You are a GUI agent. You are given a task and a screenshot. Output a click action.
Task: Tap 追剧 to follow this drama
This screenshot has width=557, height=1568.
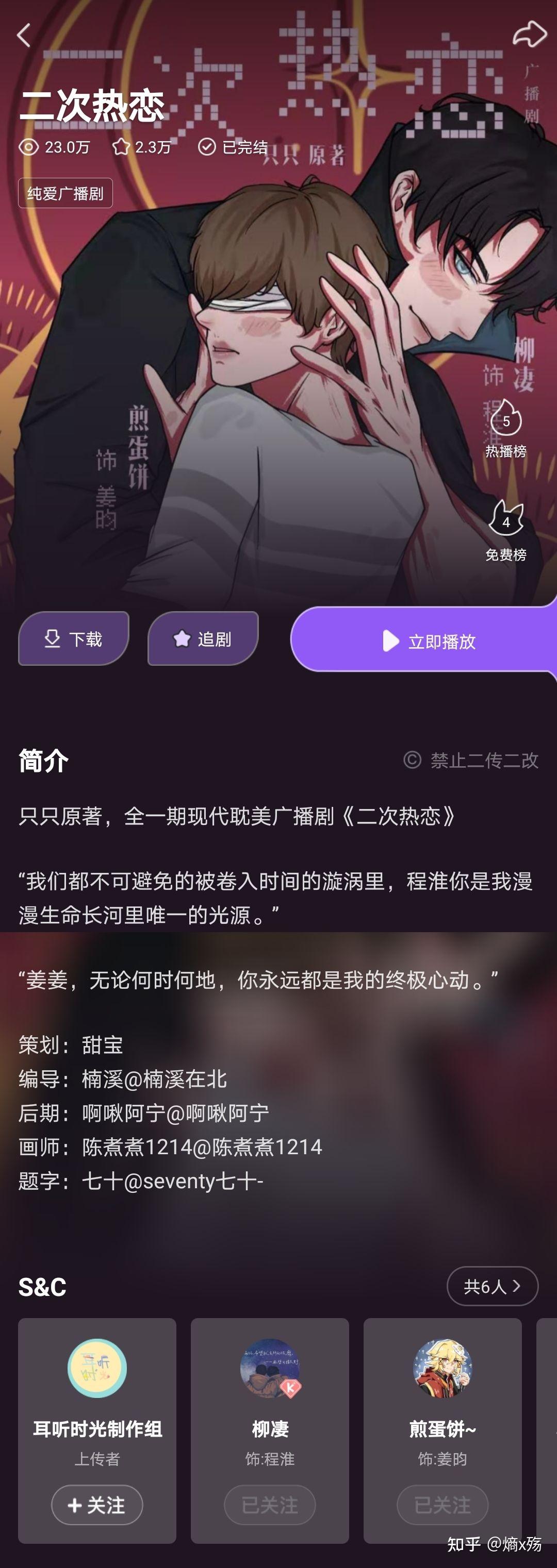click(203, 638)
